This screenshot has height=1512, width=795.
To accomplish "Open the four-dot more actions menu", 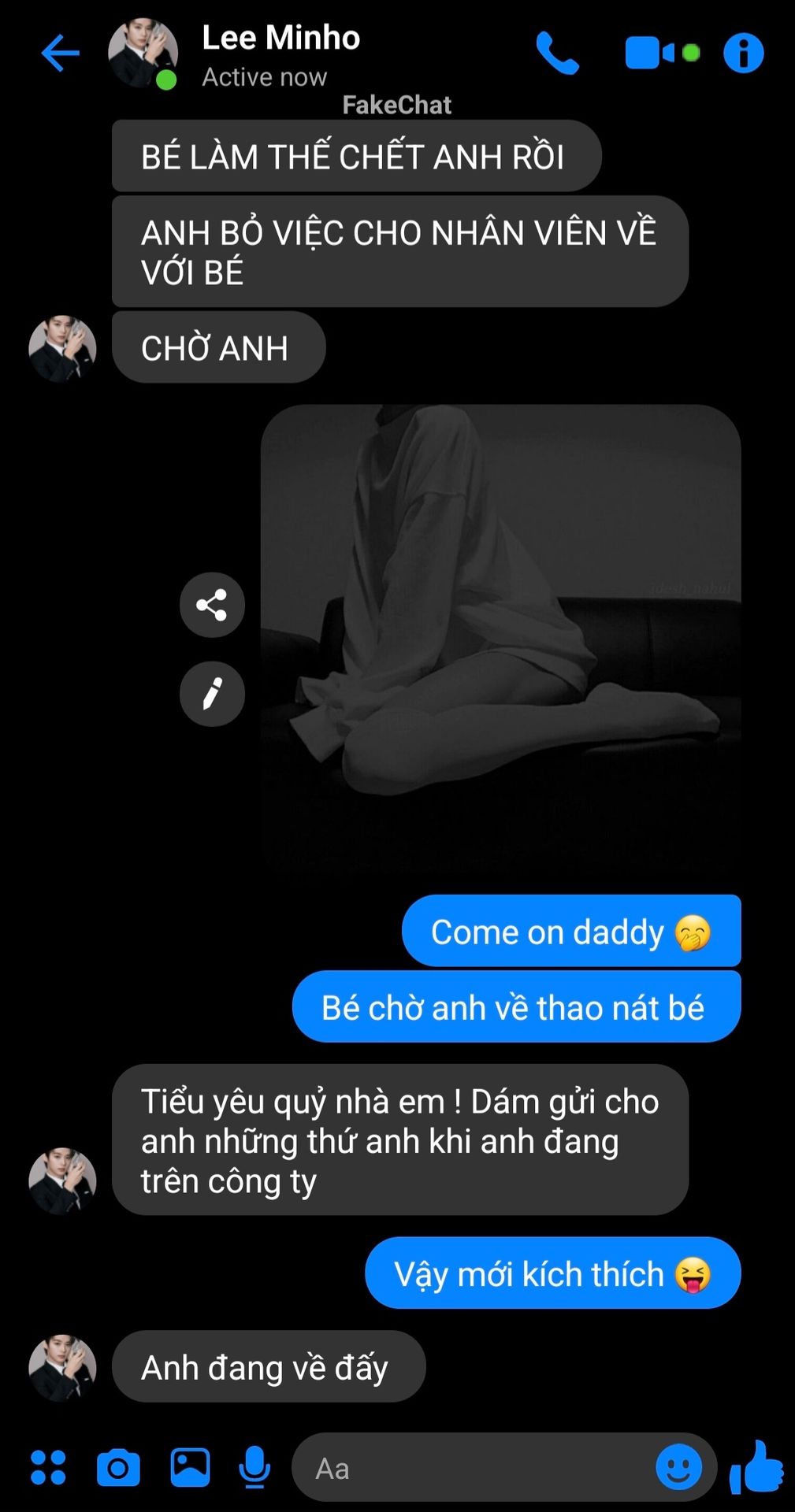I will tap(48, 1468).
